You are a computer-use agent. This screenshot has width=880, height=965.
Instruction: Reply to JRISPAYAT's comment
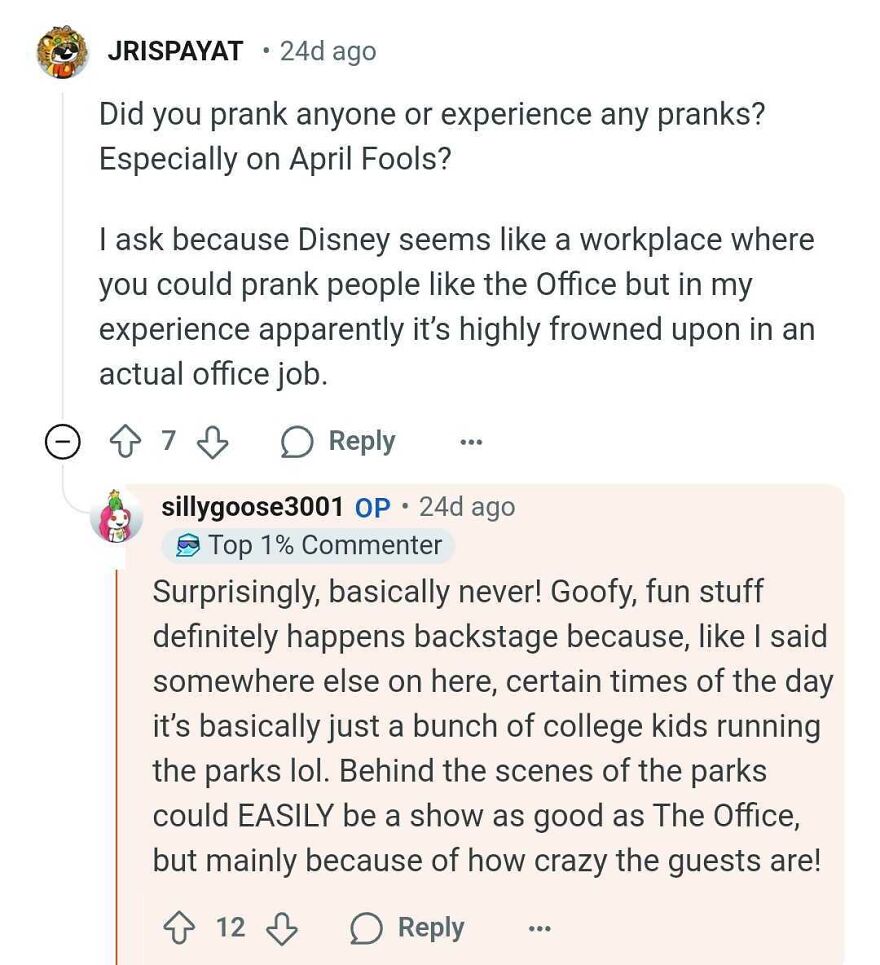(x=338, y=442)
